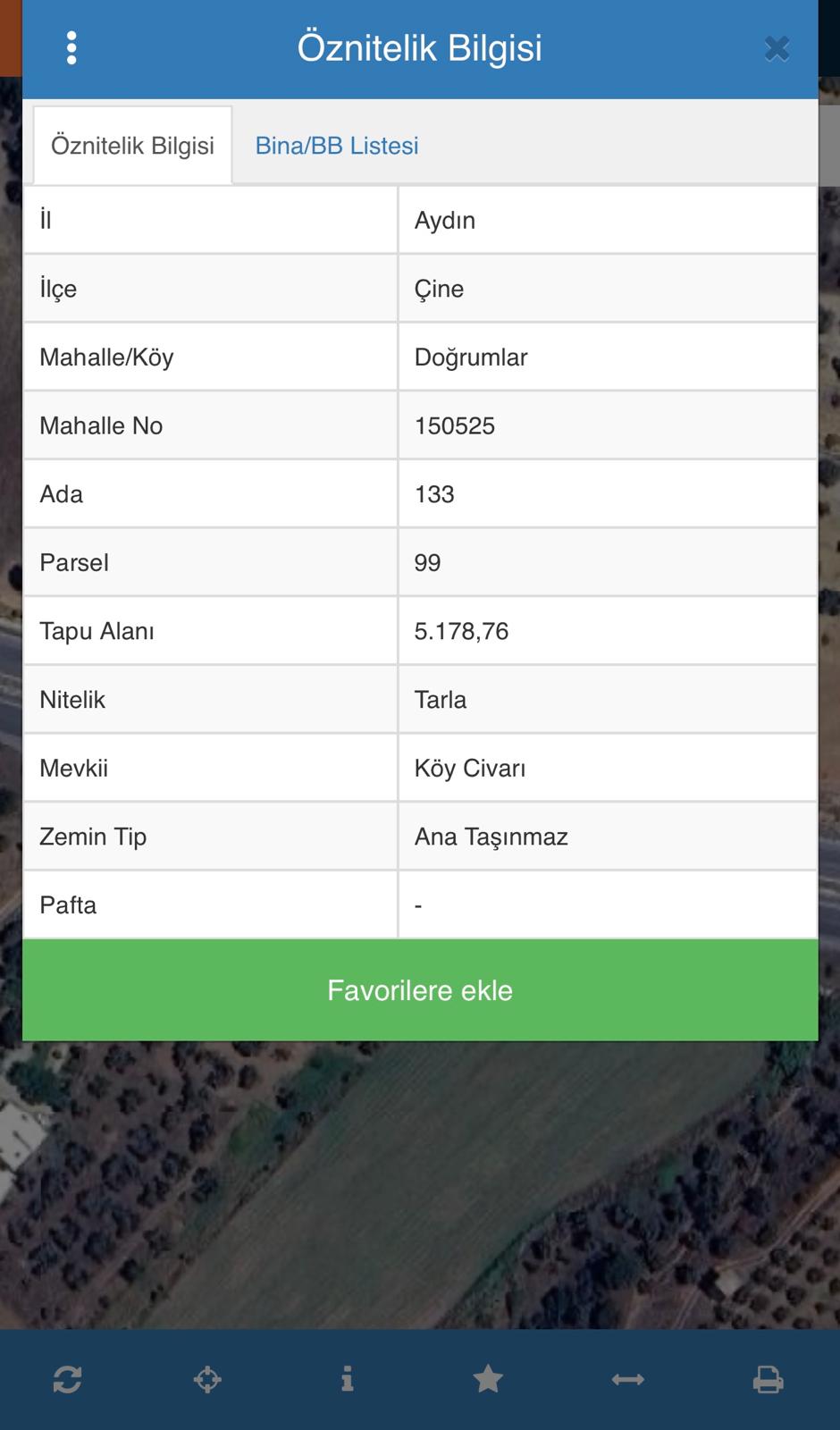The image size is (840, 1430).
Task: Tap the Favorilere ekle button
Action: (420, 990)
